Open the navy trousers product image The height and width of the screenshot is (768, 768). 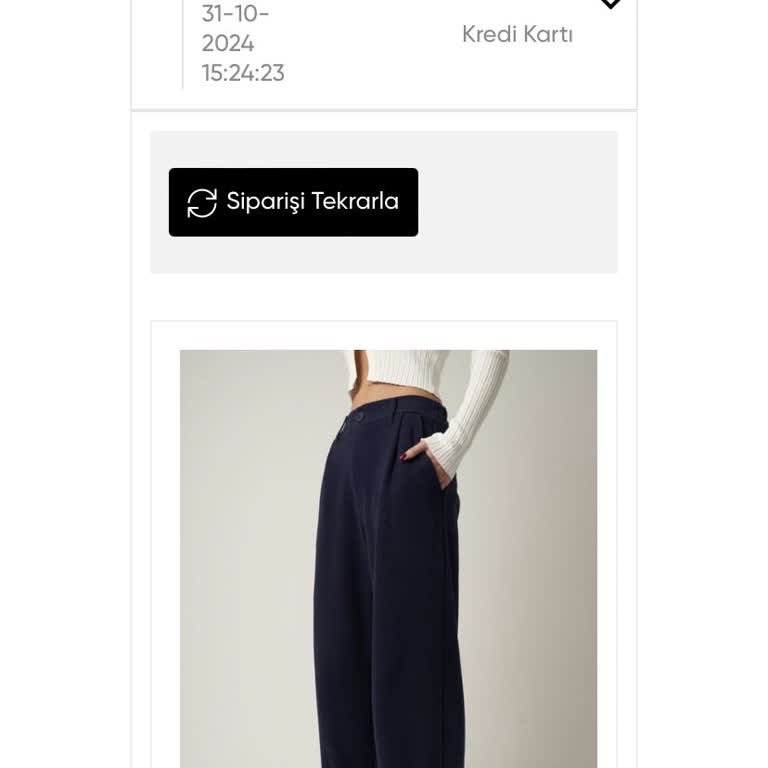[388, 558]
